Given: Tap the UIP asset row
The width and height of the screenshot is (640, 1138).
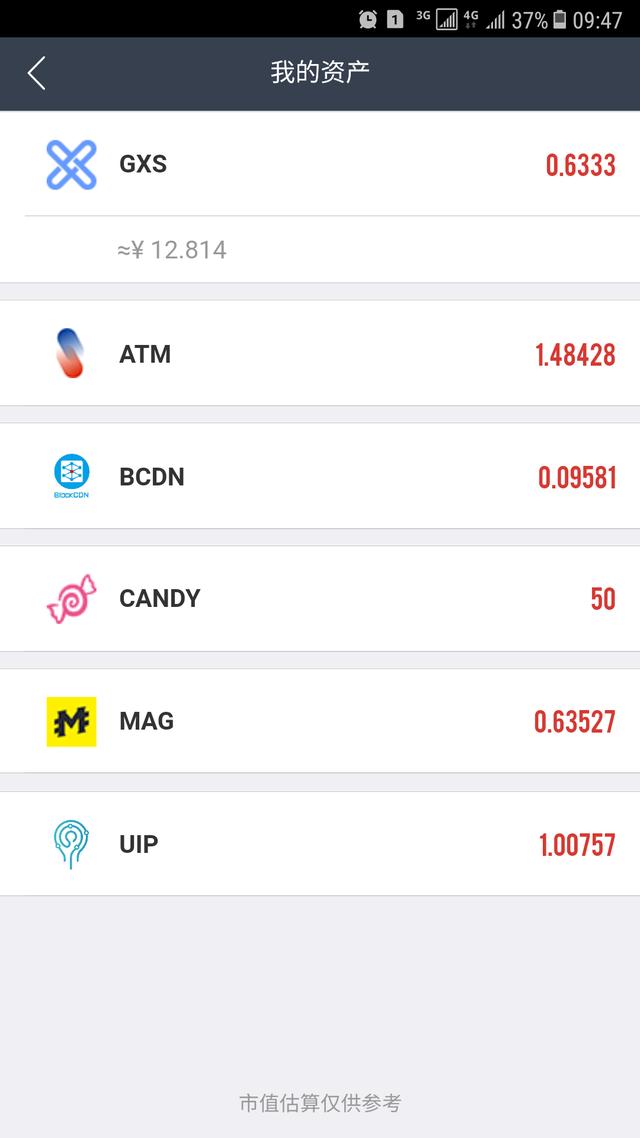Looking at the screenshot, I should pyautogui.click(x=320, y=844).
